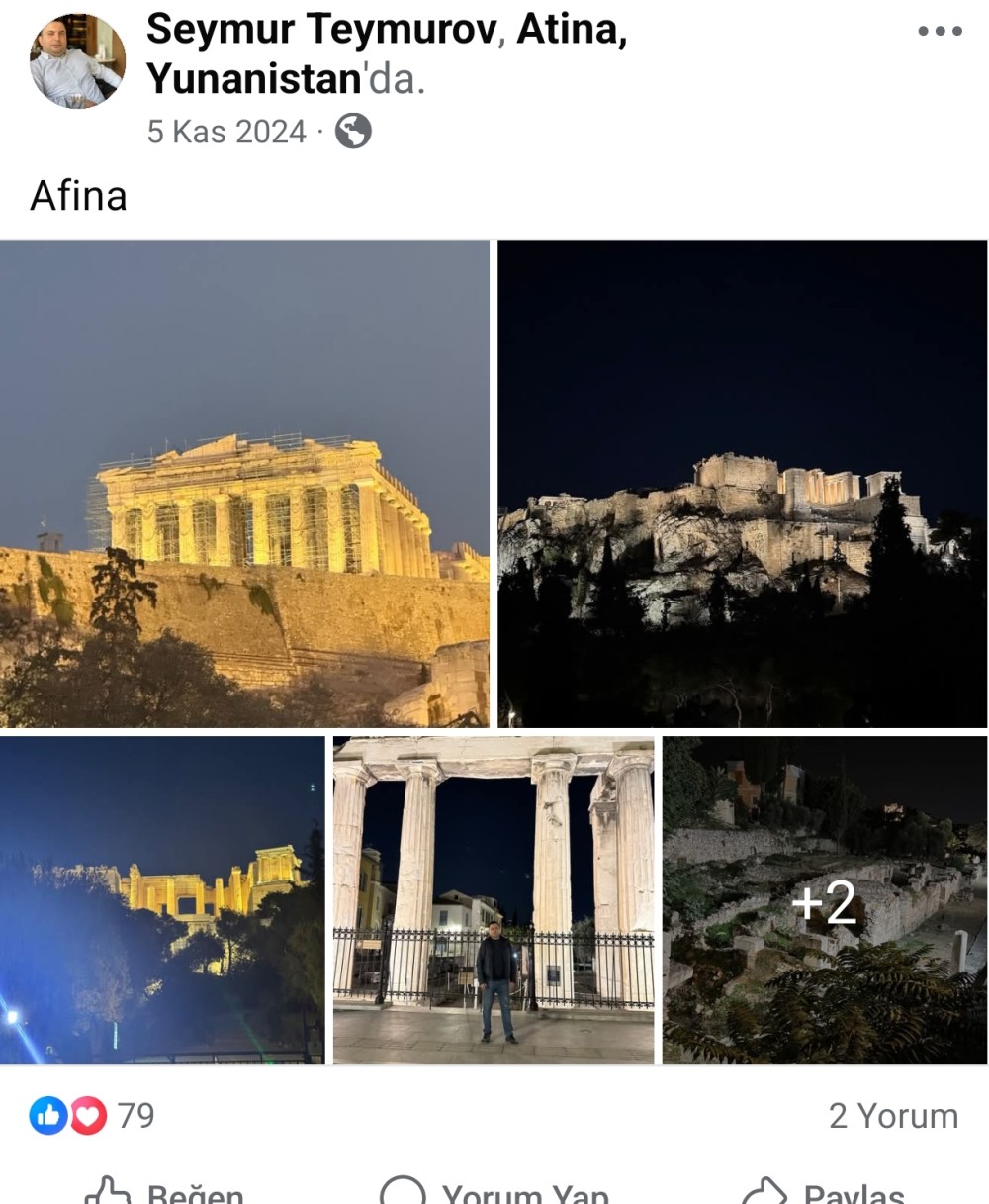Open the 2 Yorum comments
Image resolution: width=989 pixels, height=1204 pixels.
point(893,1116)
